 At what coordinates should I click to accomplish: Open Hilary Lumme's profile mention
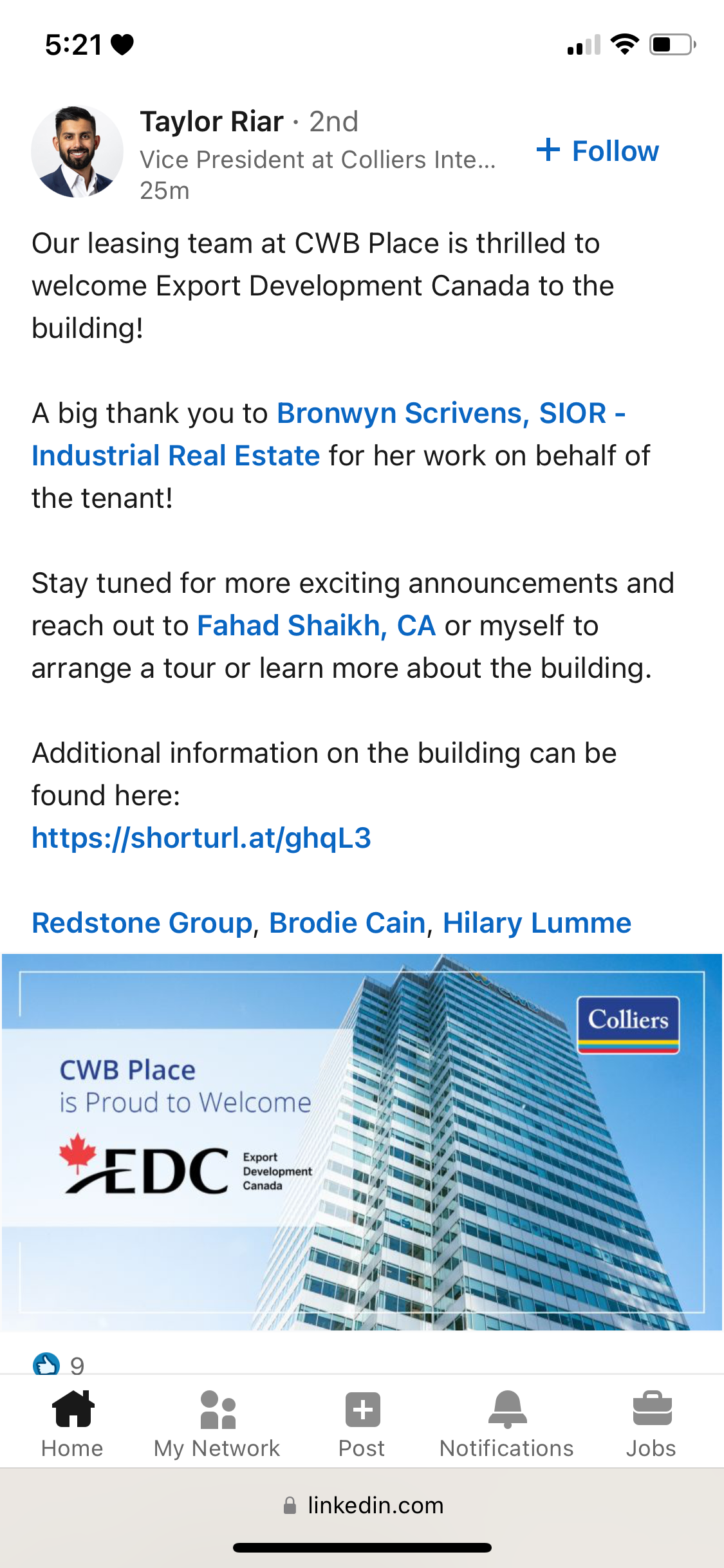537,923
